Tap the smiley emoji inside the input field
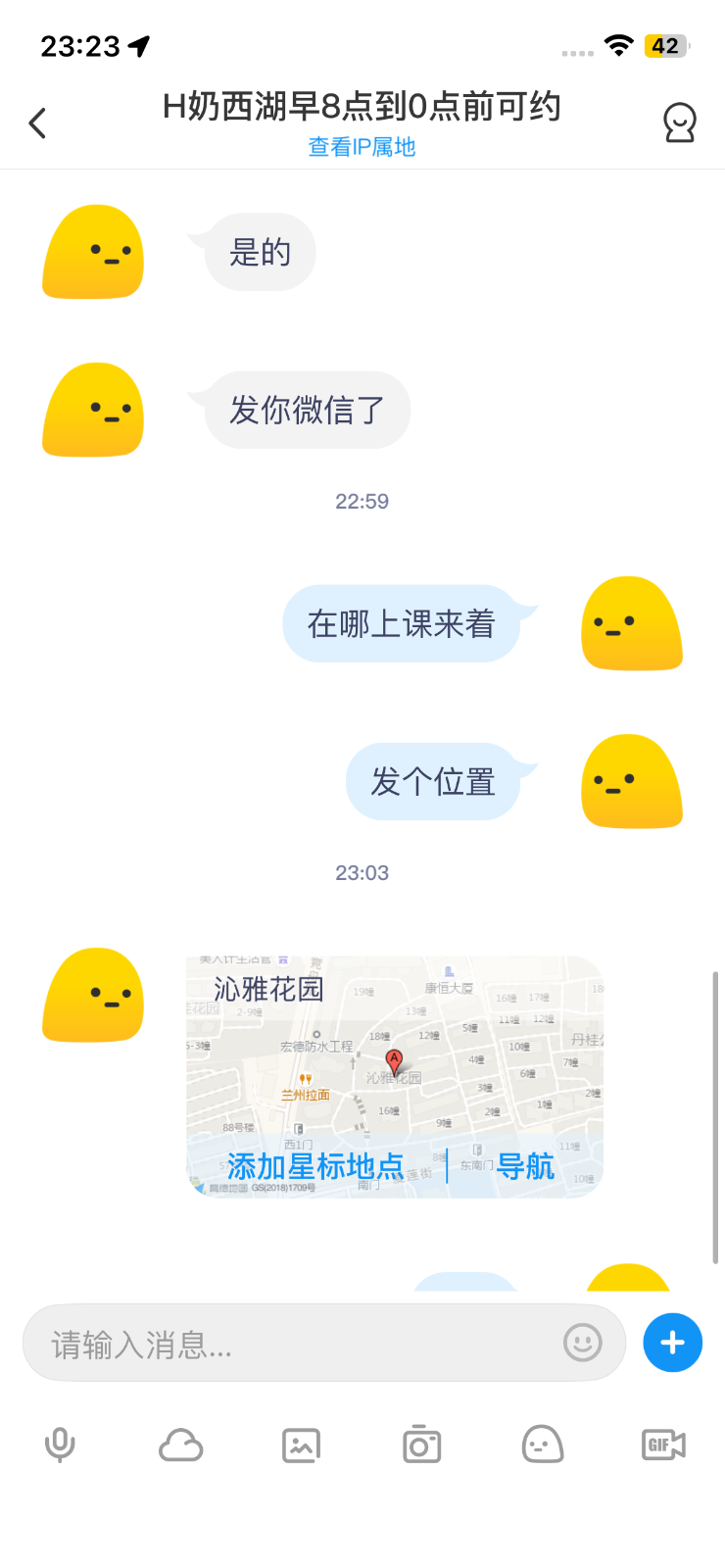Screen dimensions: 725x1568 pos(583,1343)
